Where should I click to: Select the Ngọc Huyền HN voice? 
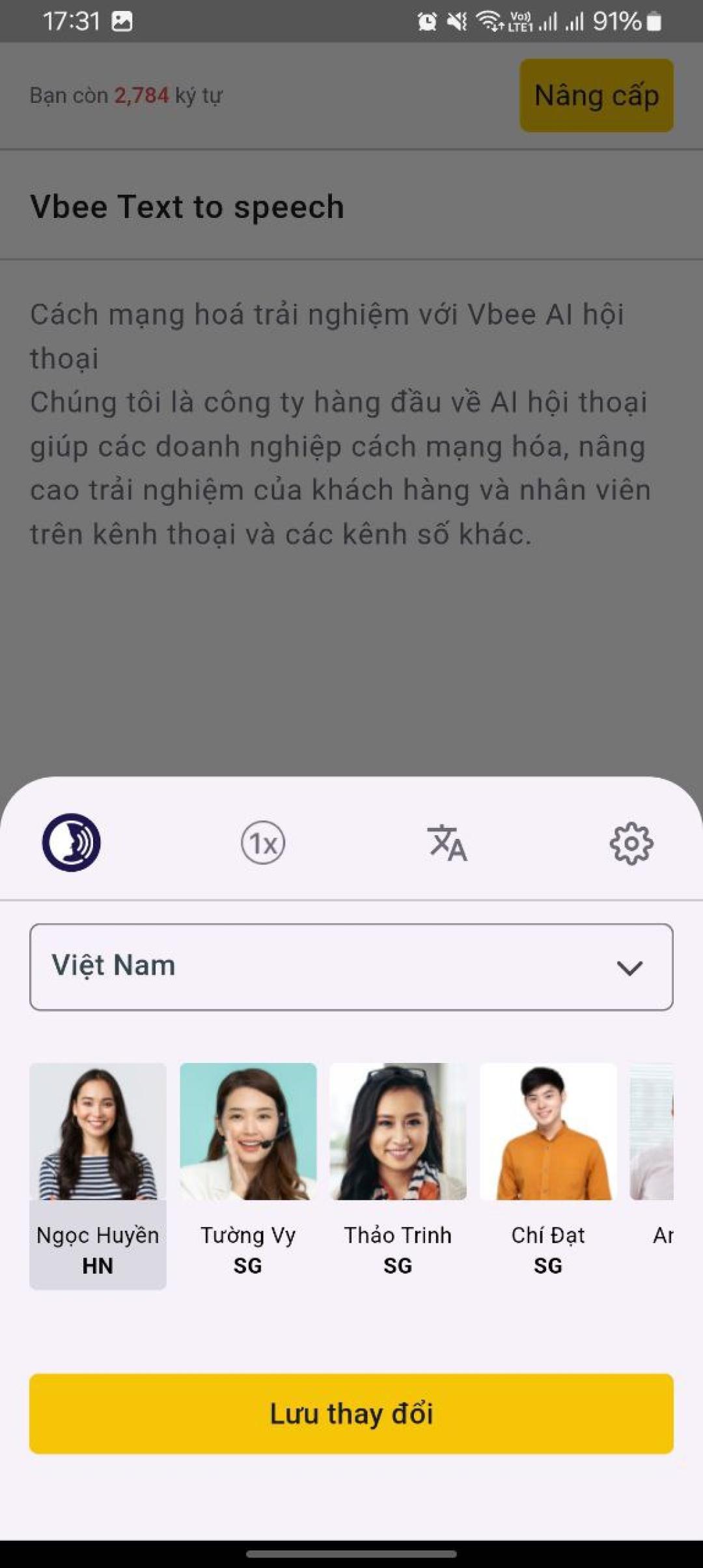[x=98, y=1176]
